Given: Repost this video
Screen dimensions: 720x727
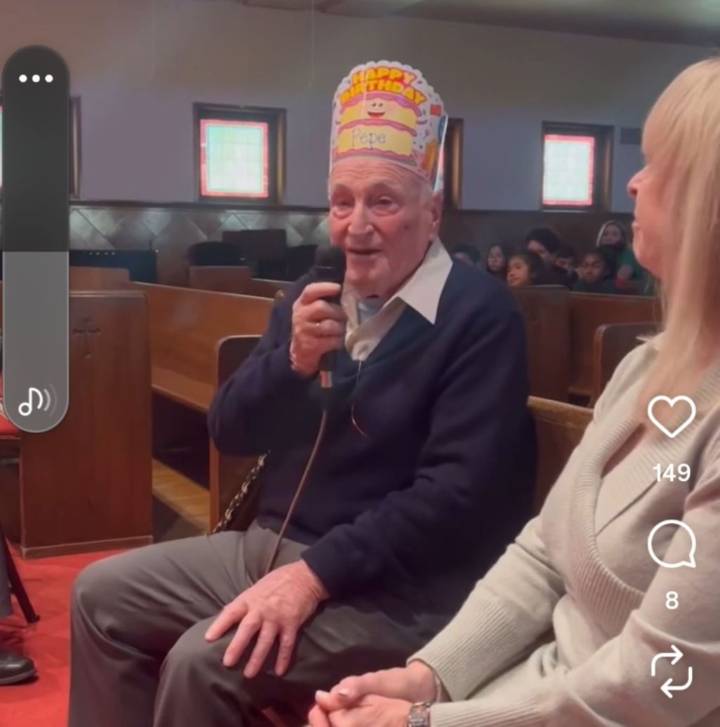Looking at the screenshot, I should tap(671, 670).
